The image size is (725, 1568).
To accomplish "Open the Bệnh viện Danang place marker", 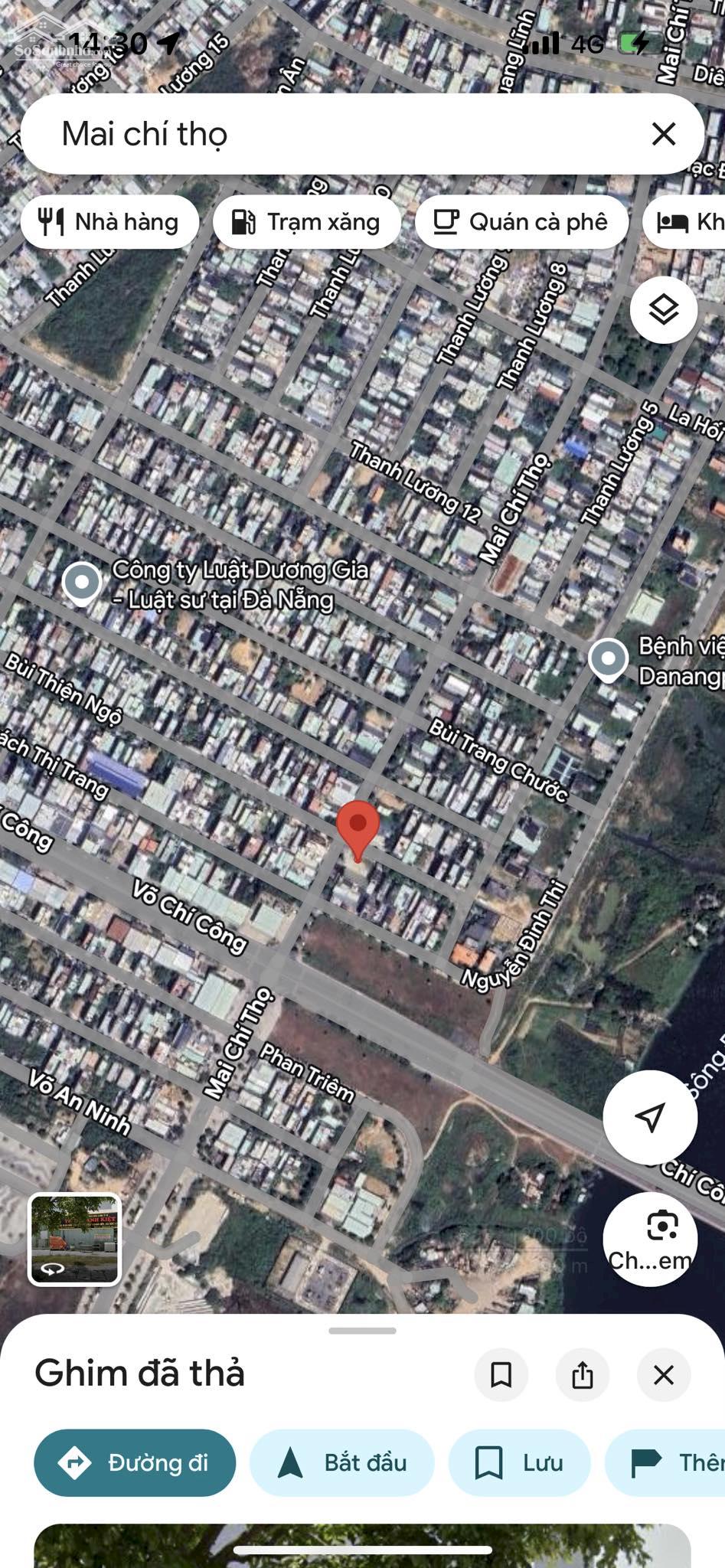I will click(x=609, y=658).
